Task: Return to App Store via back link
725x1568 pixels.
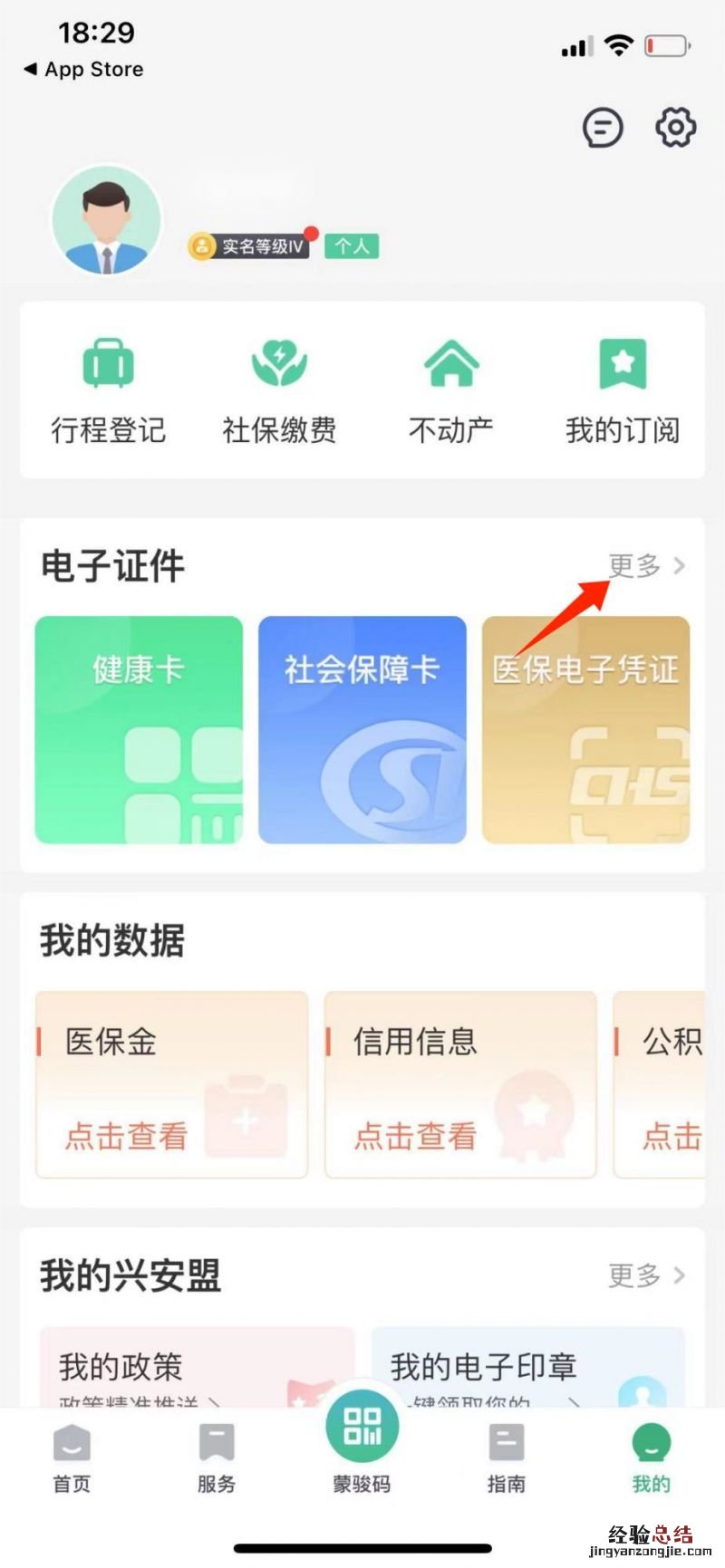Action: pyautogui.click(x=83, y=70)
